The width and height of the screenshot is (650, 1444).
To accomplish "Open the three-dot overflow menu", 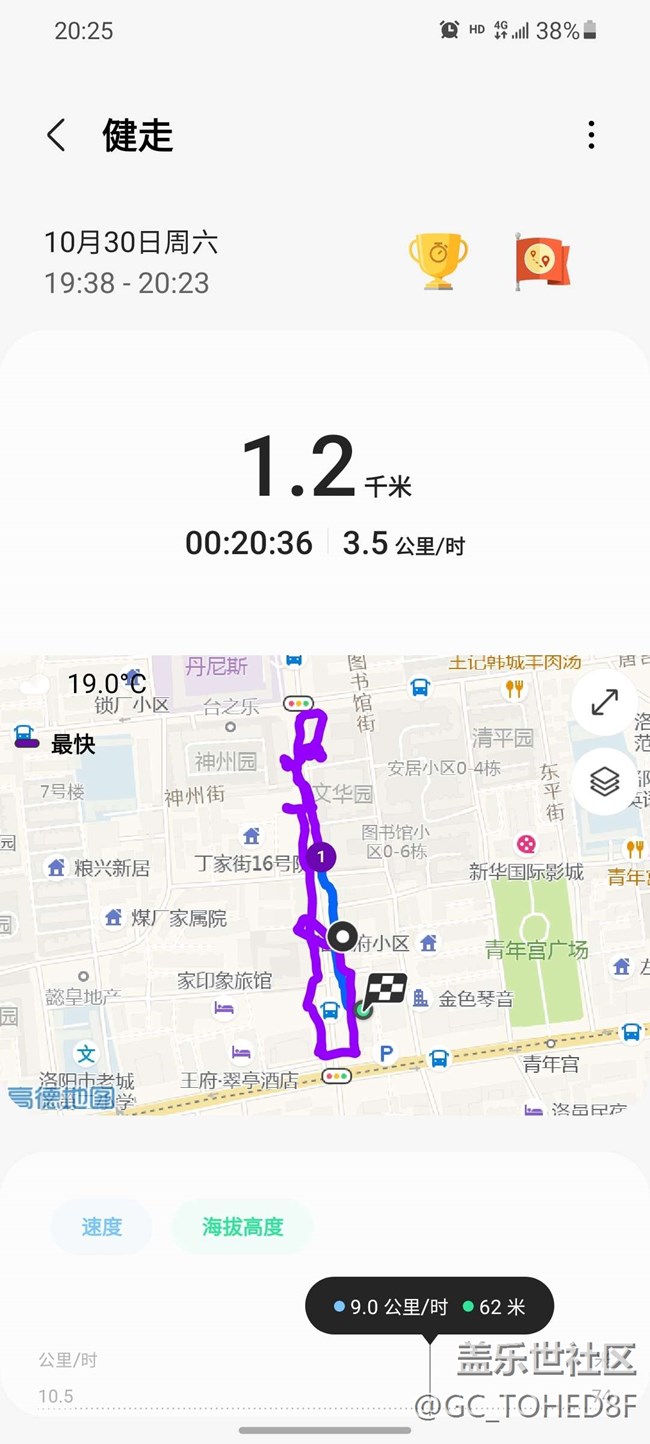I will (591, 135).
